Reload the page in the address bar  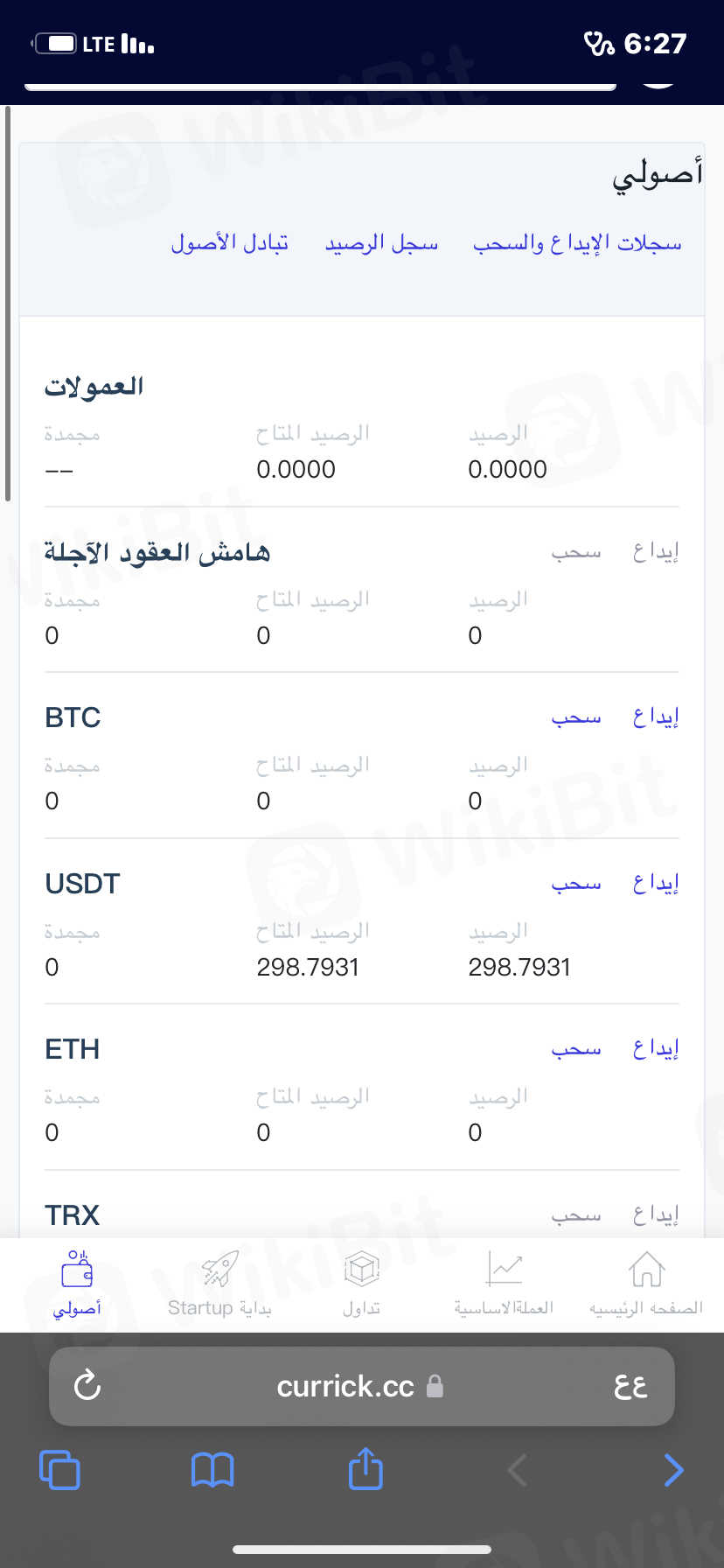pyautogui.click(x=87, y=1386)
